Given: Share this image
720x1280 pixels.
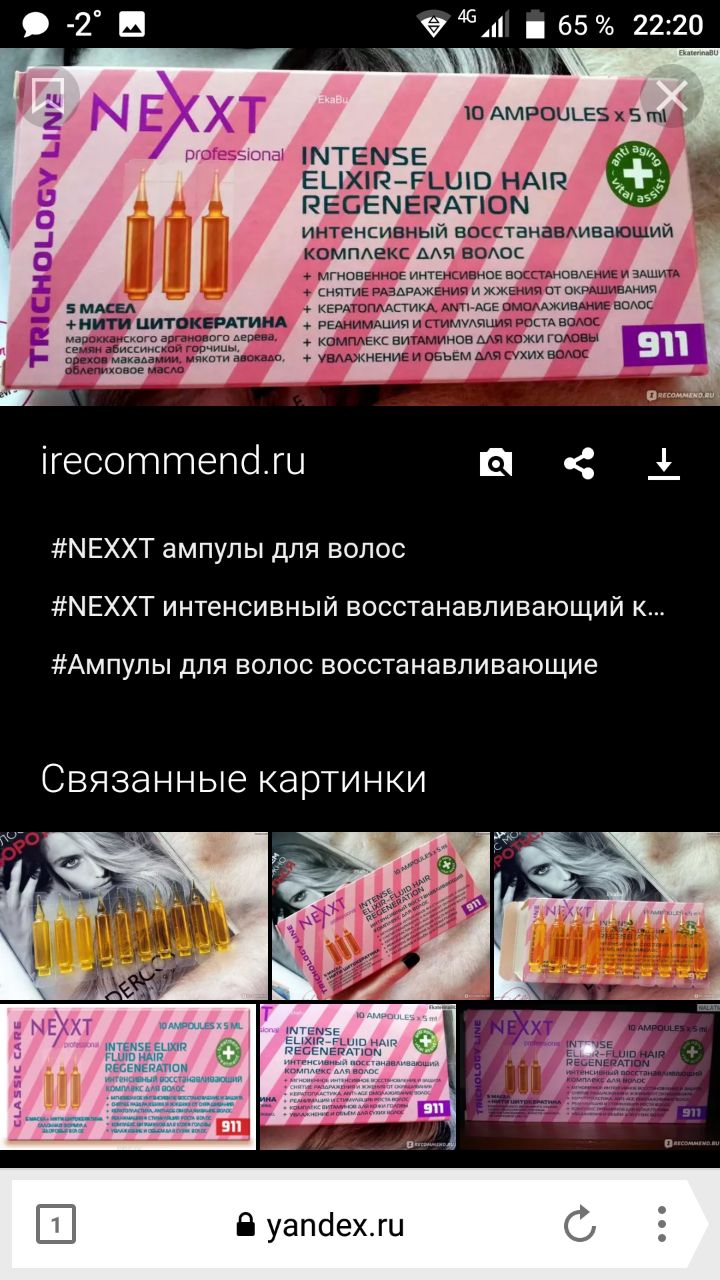Looking at the screenshot, I should pyautogui.click(x=579, y=463).
